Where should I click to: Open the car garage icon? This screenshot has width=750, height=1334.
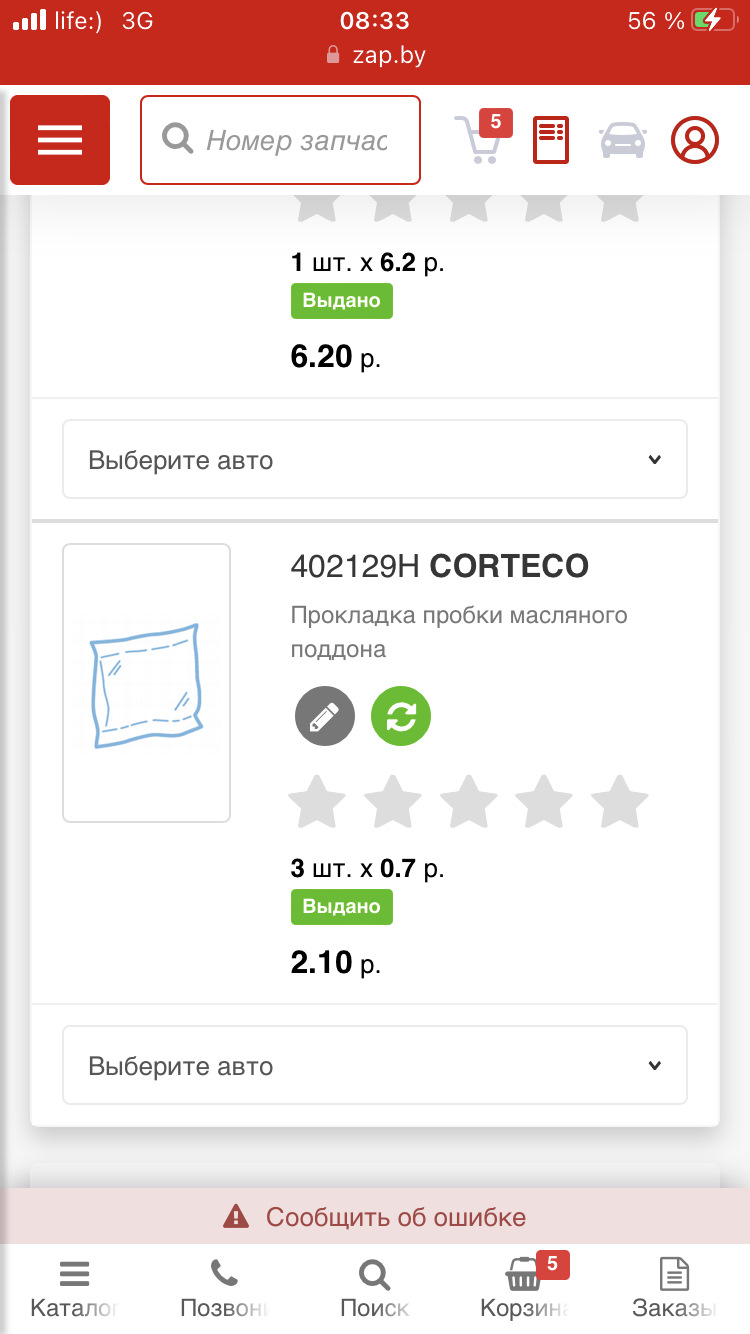click(x=622, y=140)
